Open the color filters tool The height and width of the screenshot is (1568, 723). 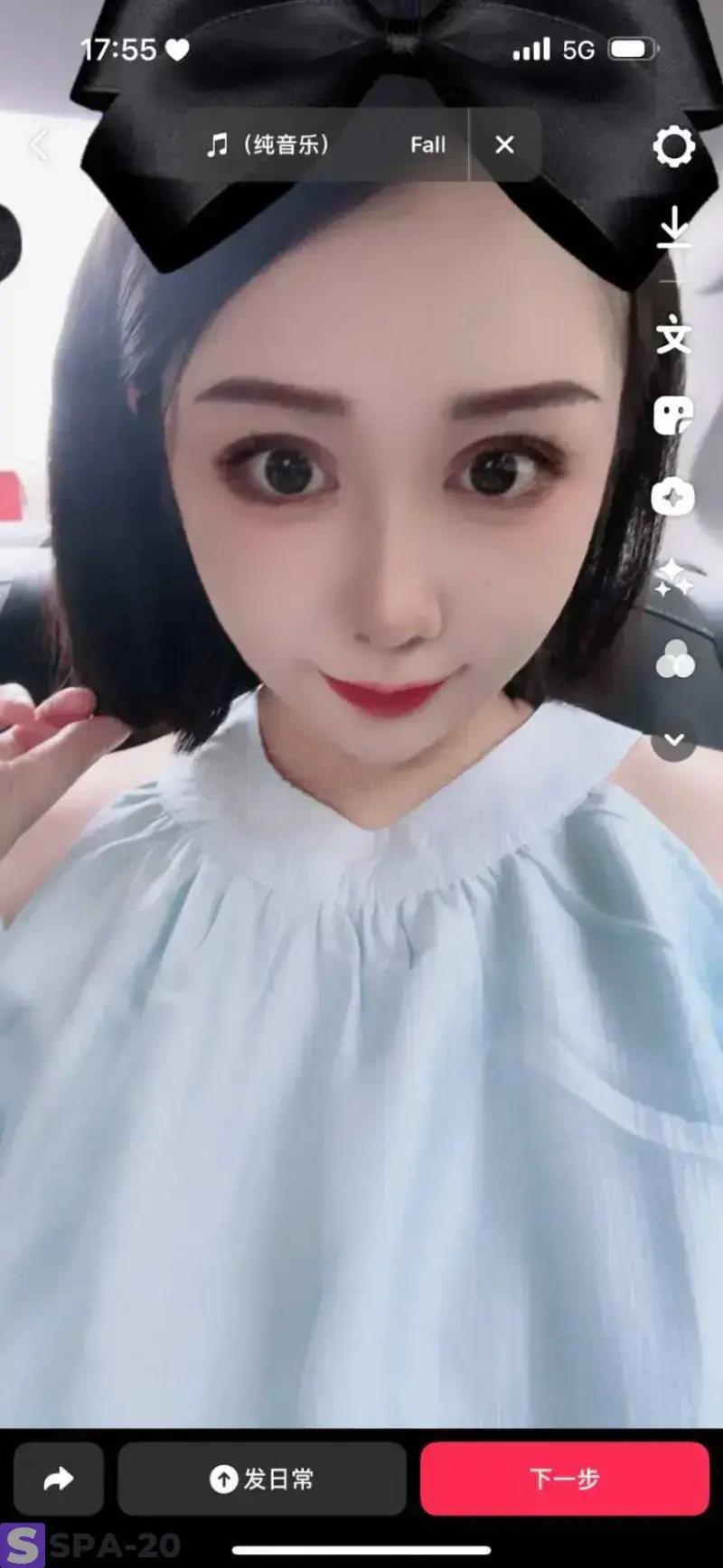[x=674, y=660]
